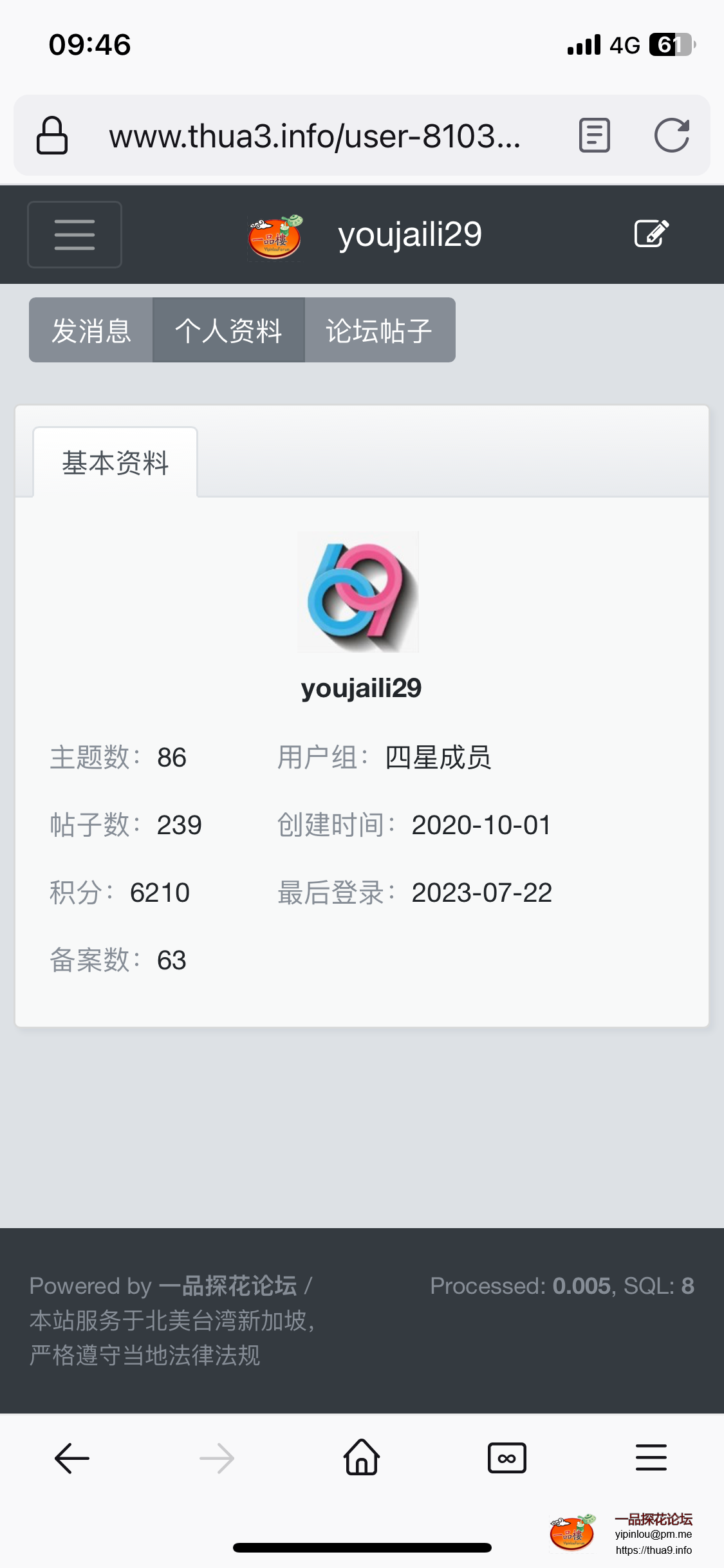Open the 基本资料 tab
This screenshot has width=724, height=1568.
[x=115, y=462]
